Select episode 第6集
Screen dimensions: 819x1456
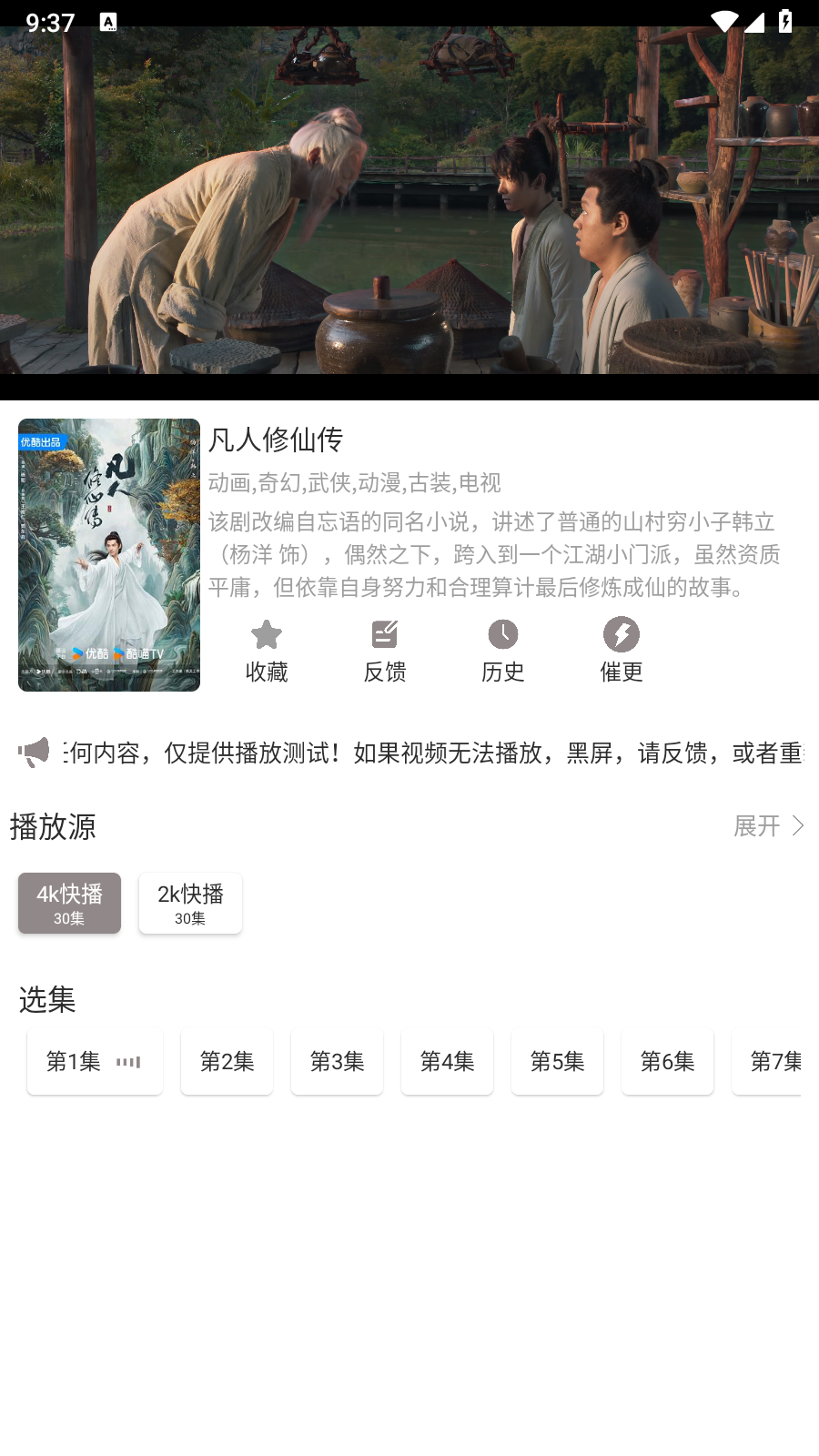(x=667, y=1061)
